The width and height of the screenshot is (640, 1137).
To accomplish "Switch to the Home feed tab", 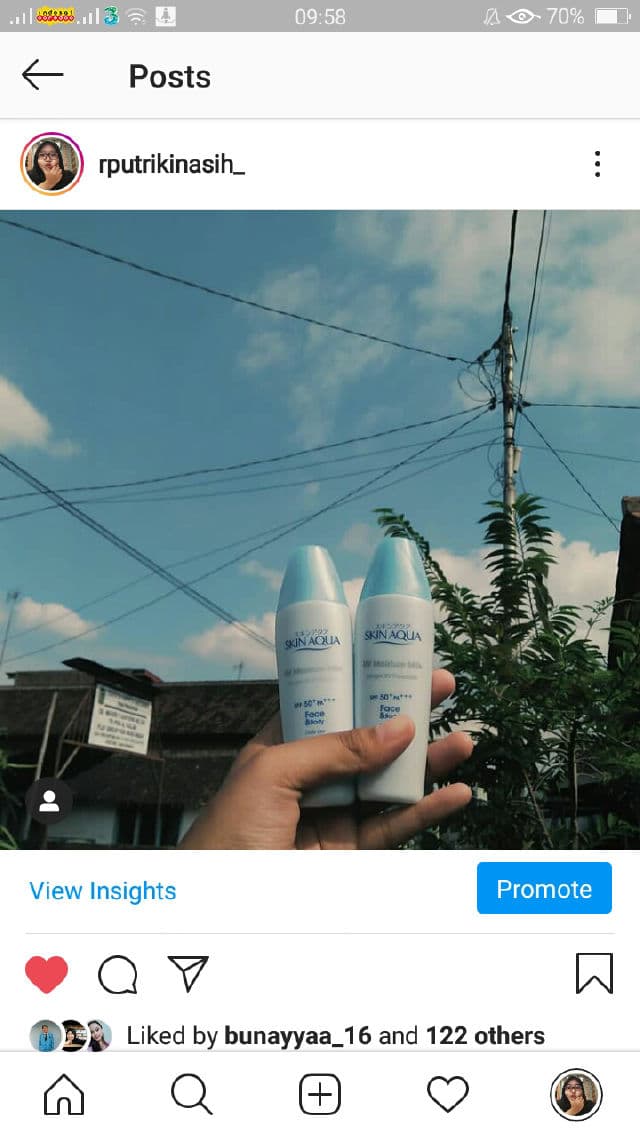I will 64,1095.
